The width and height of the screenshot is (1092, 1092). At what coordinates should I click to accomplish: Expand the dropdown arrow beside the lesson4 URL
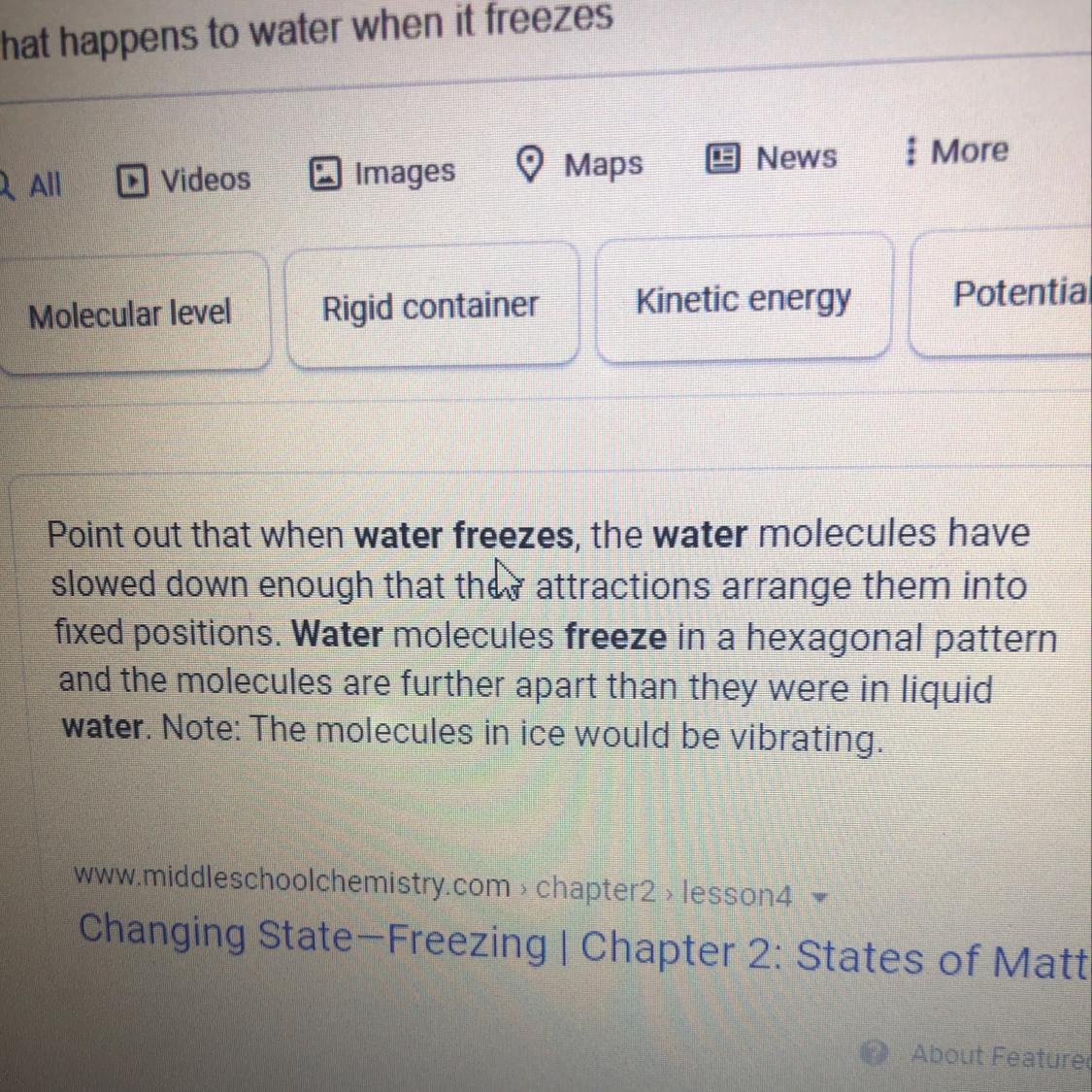click(x=820, y=897)
